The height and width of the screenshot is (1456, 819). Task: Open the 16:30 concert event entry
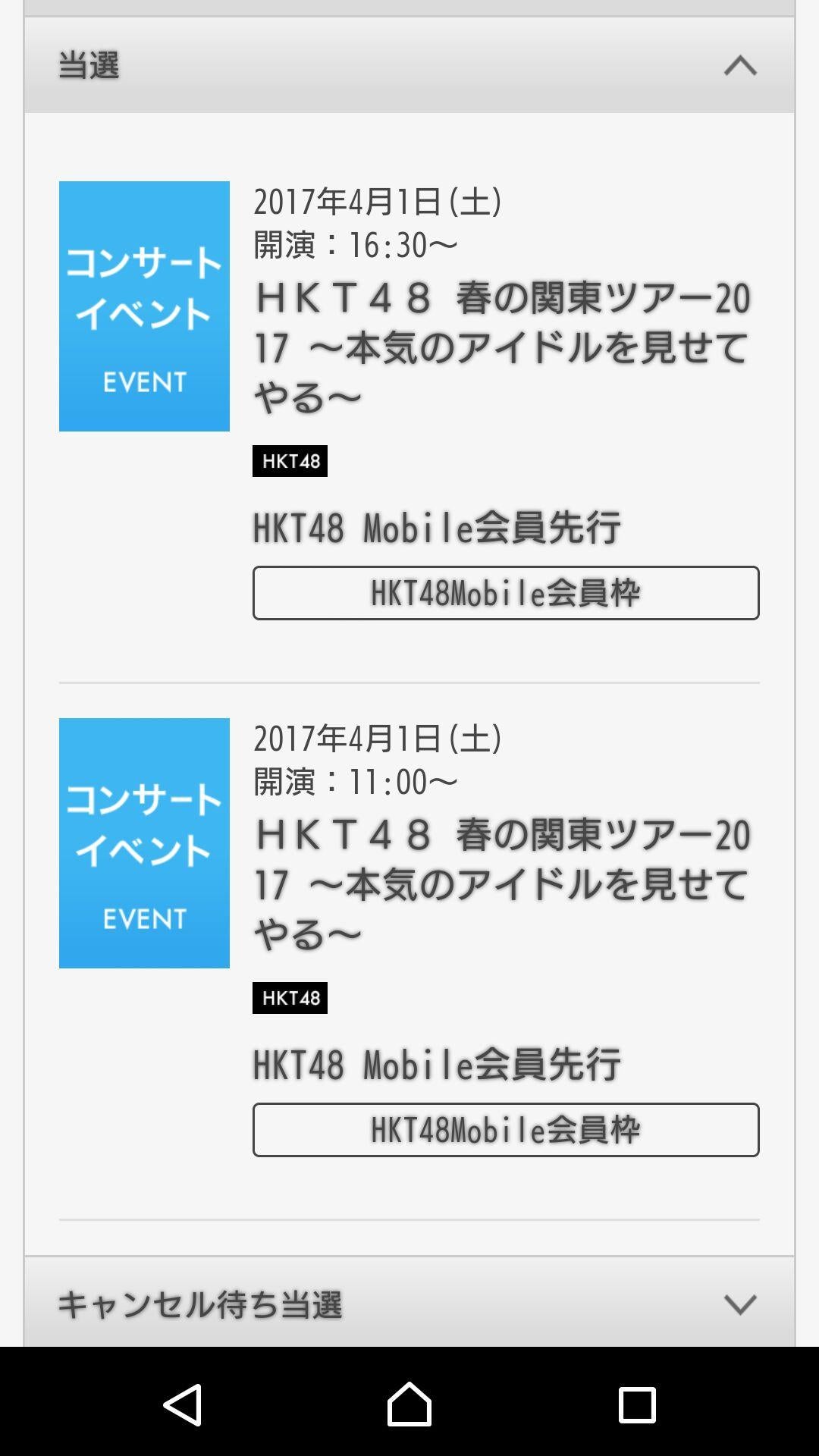[x=500, y=347]
